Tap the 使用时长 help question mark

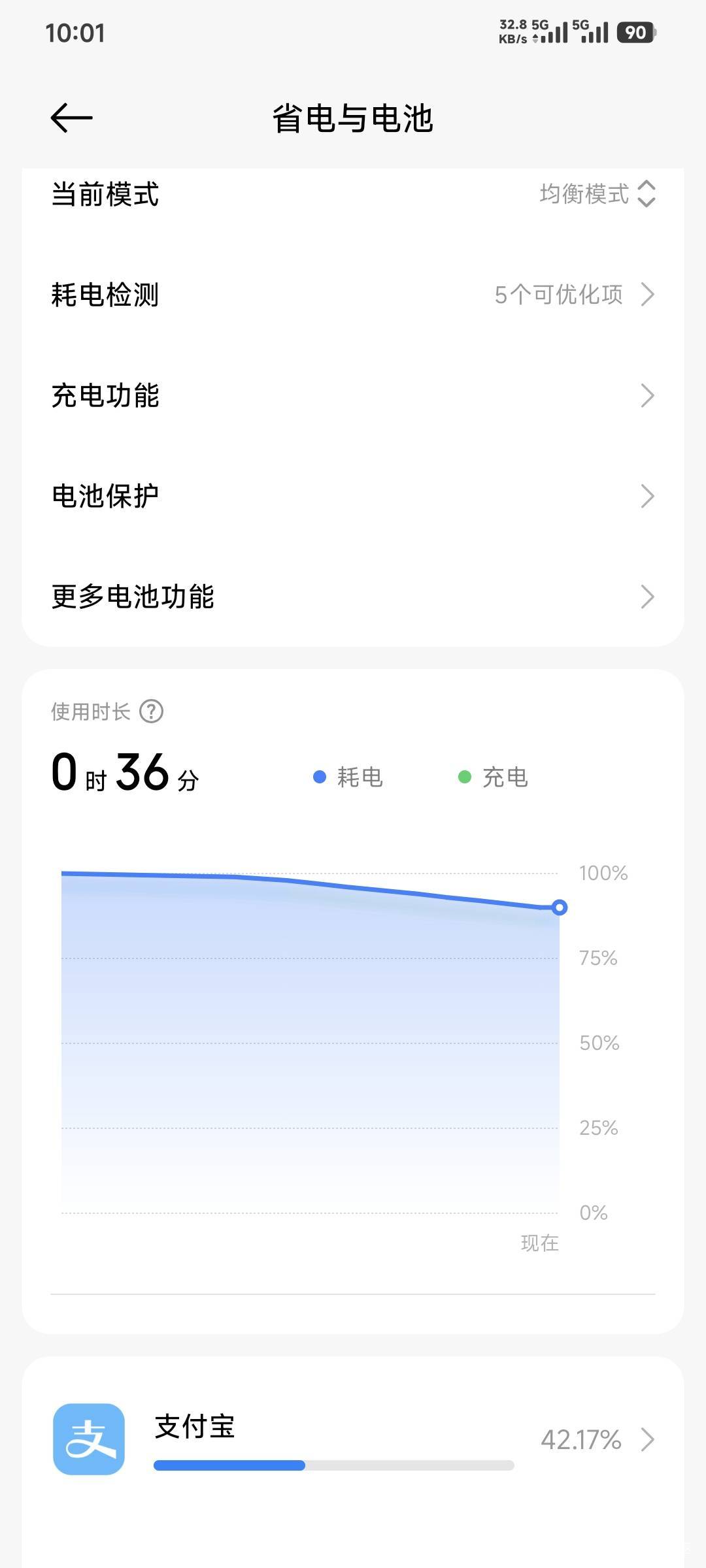click(152, 711)
